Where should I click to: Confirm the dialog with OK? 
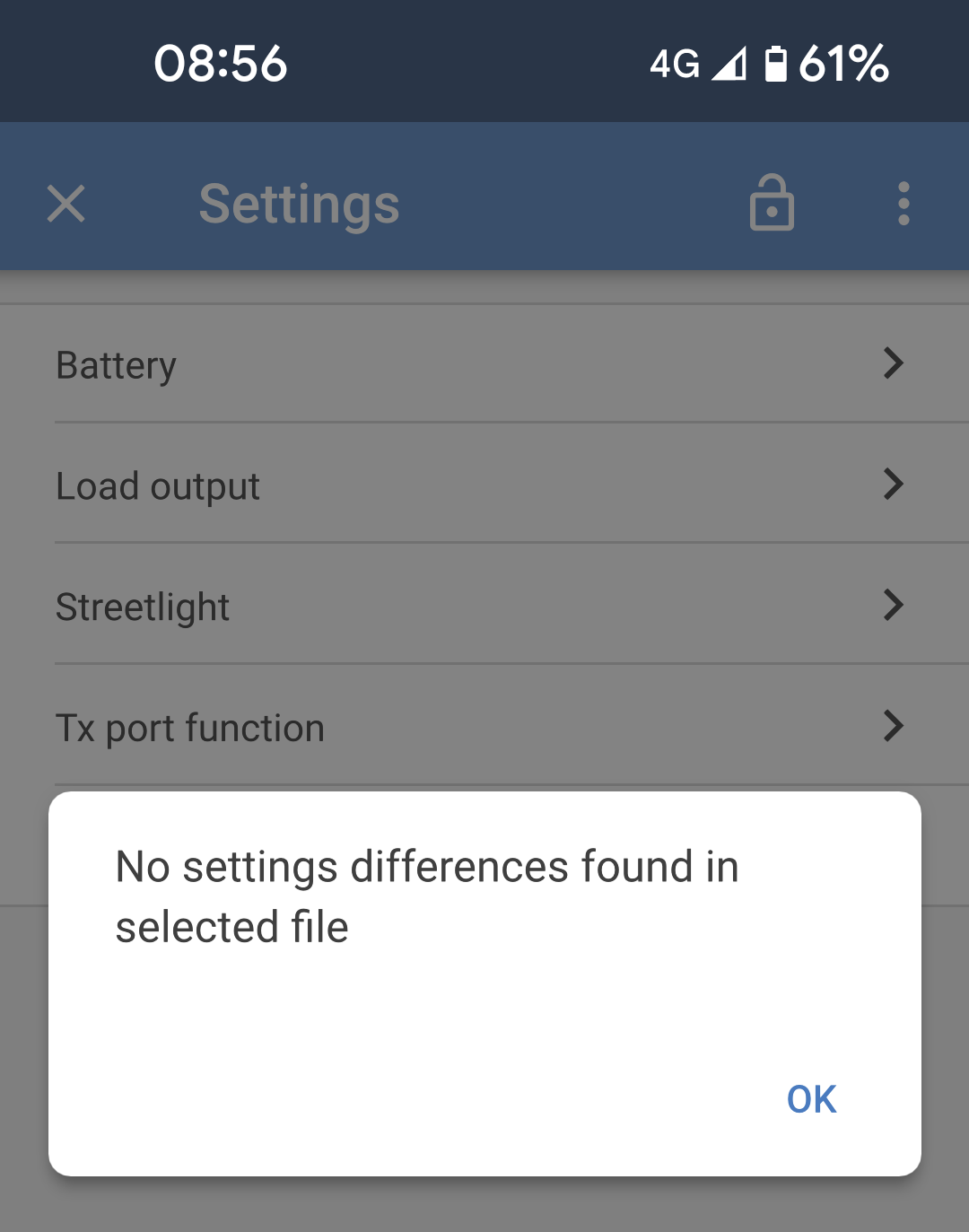pyautogui.click(x=811, y=1099)
